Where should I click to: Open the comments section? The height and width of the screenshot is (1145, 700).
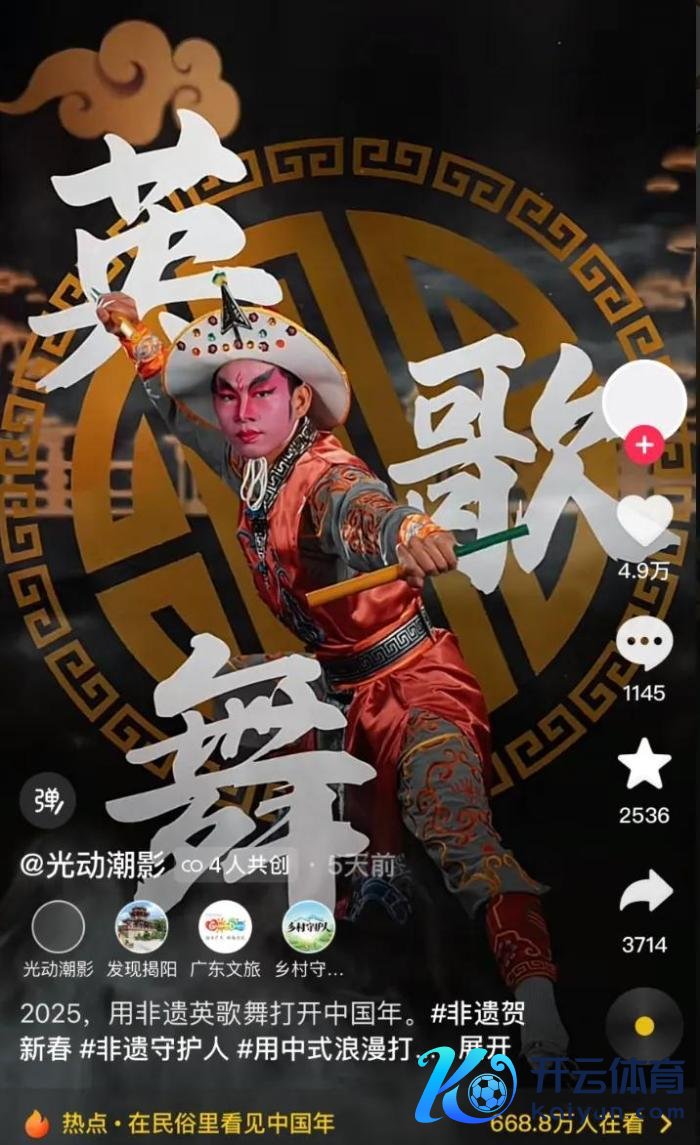(644, 645)
